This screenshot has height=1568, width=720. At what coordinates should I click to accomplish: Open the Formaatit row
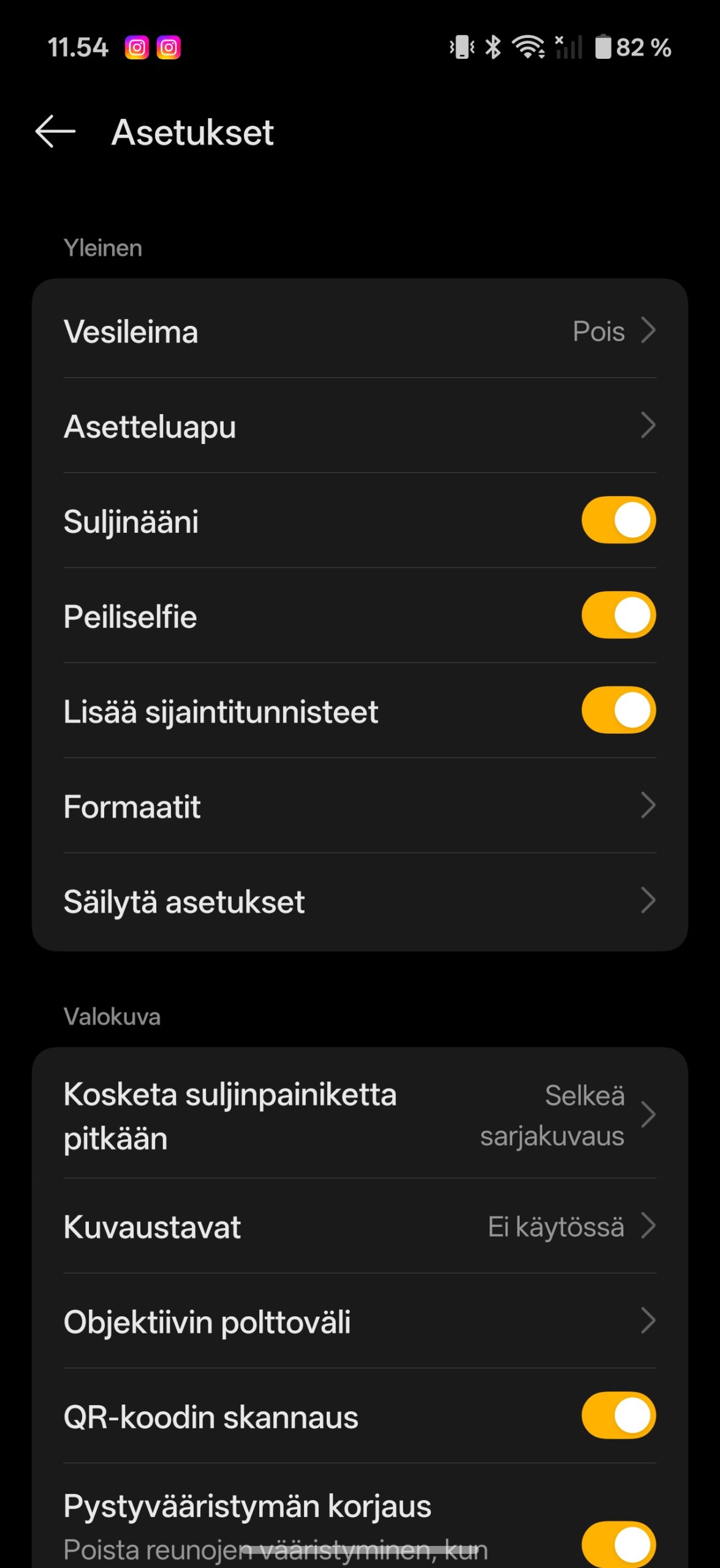(360, 806)
